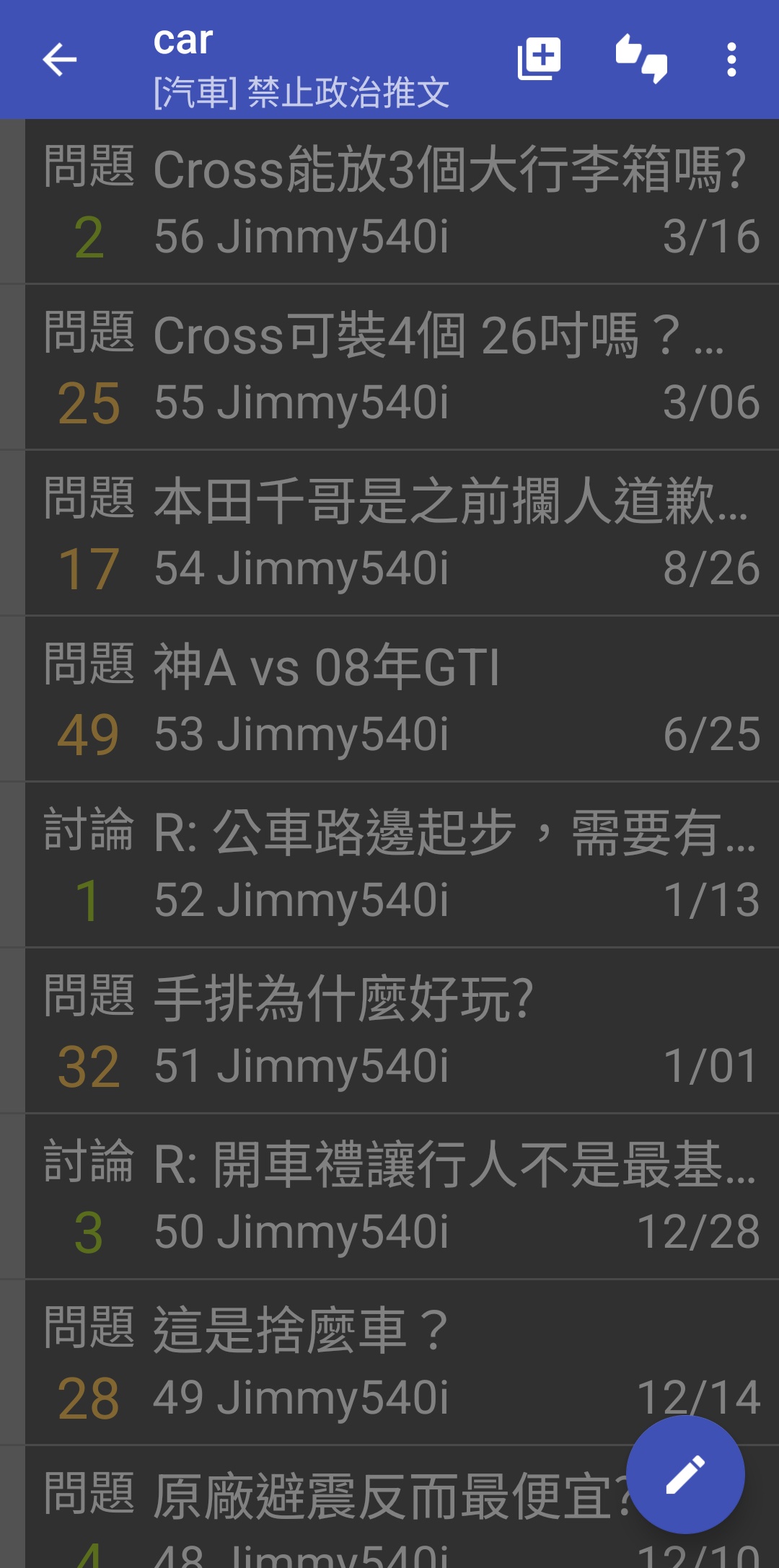The image size is (779, 1568).
Task: Open post 'Cross能放3個大行李箱嗎?'
Action: coord(402,201)
